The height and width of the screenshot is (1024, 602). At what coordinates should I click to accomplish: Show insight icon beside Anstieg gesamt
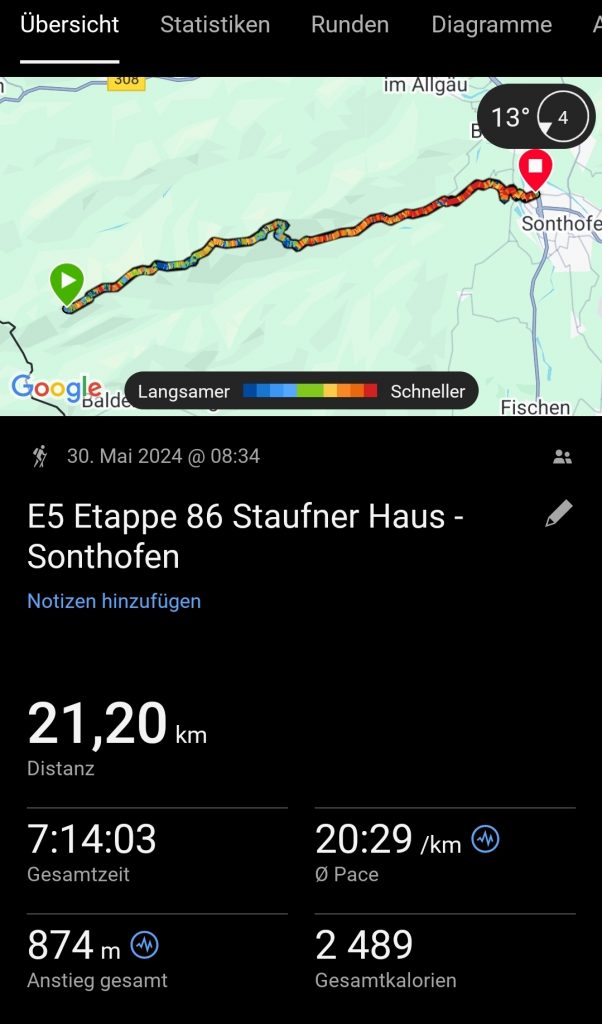(x=145, y=944)
